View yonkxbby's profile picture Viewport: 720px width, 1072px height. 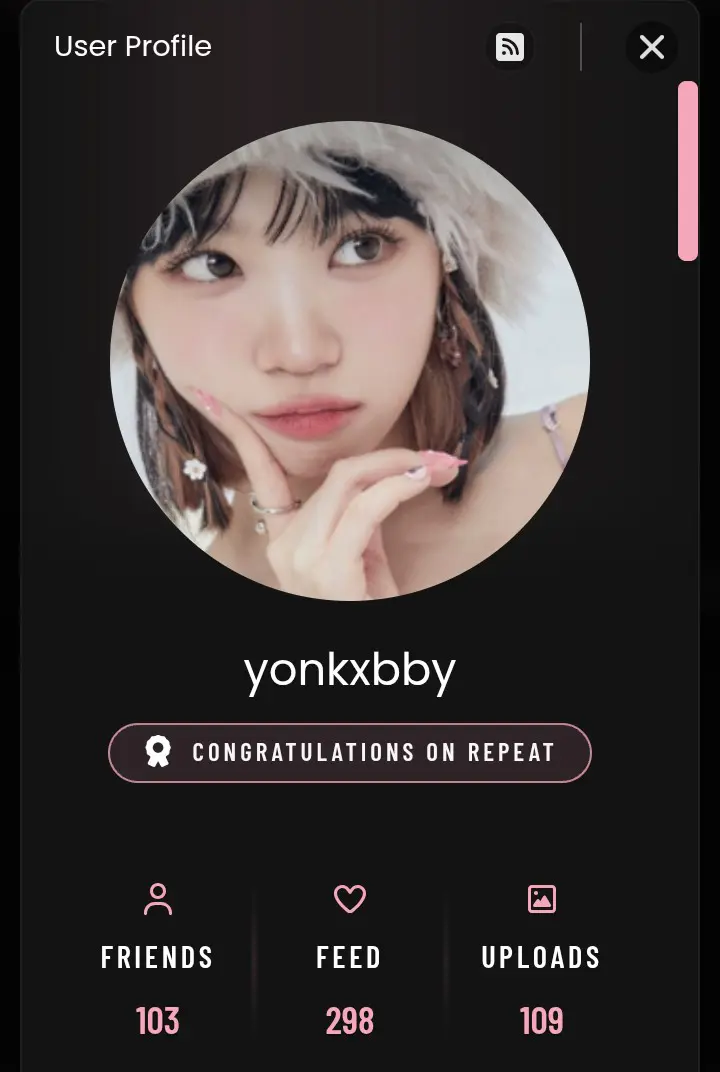click(350, 360)
